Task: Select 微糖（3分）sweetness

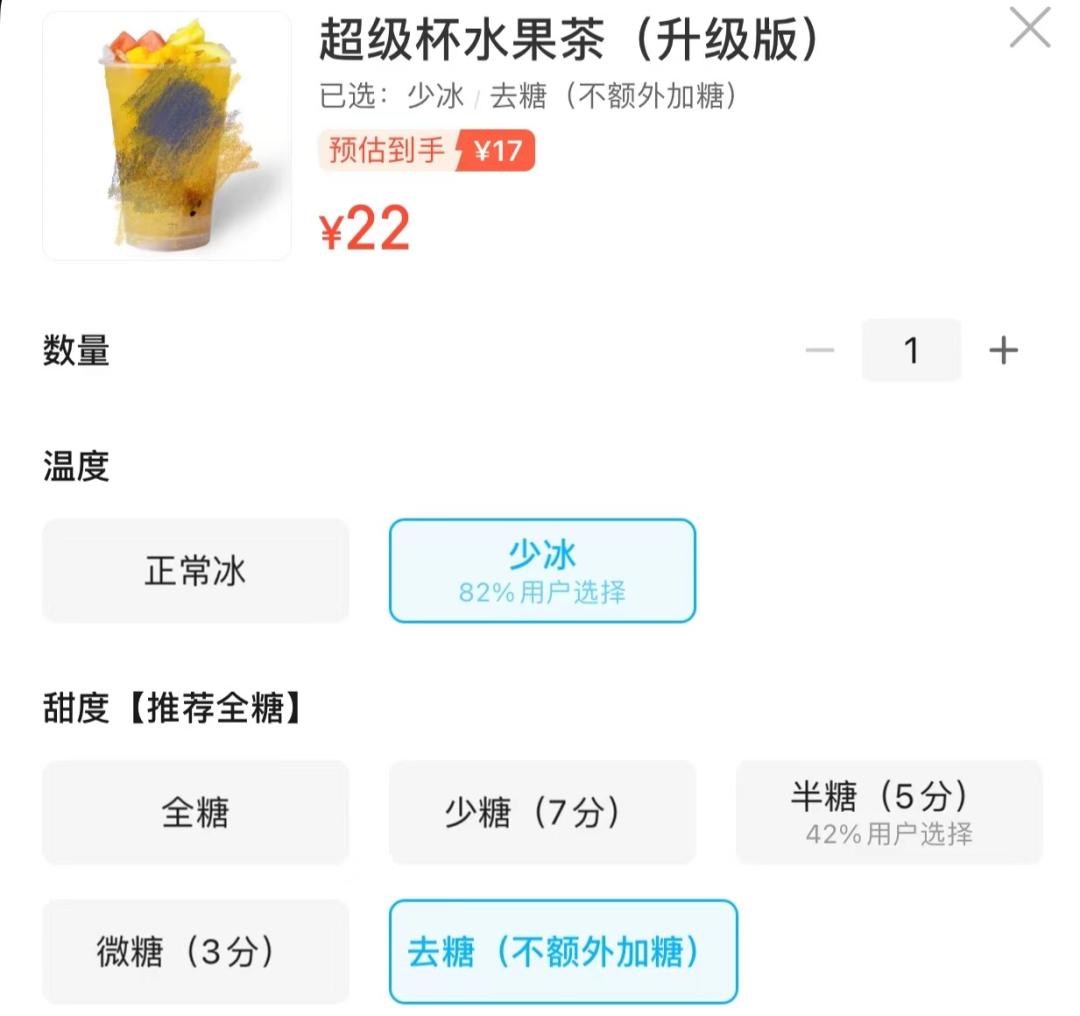Action: (x=195, y=951)
